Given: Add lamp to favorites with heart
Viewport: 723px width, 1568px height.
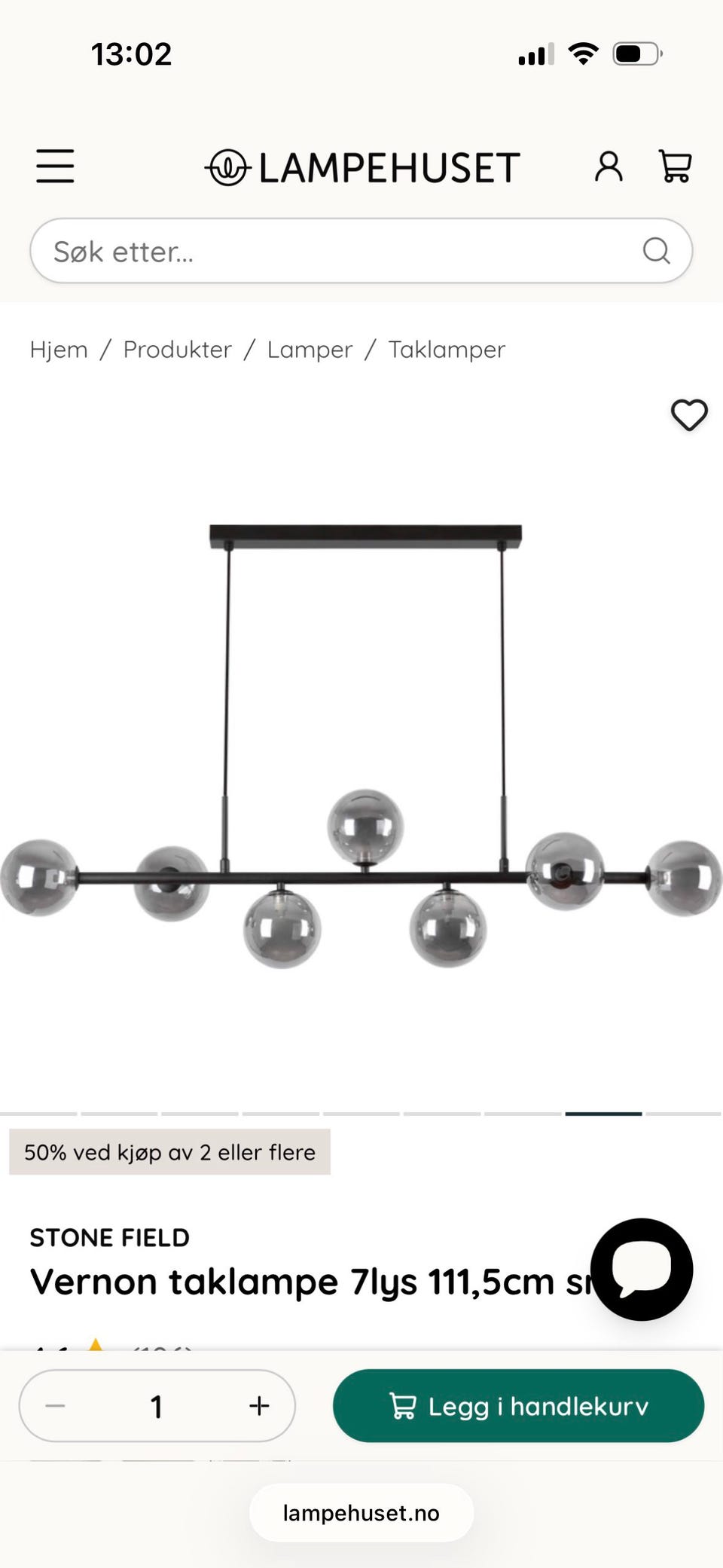Looking at the screenshot, I should point(689,415).
